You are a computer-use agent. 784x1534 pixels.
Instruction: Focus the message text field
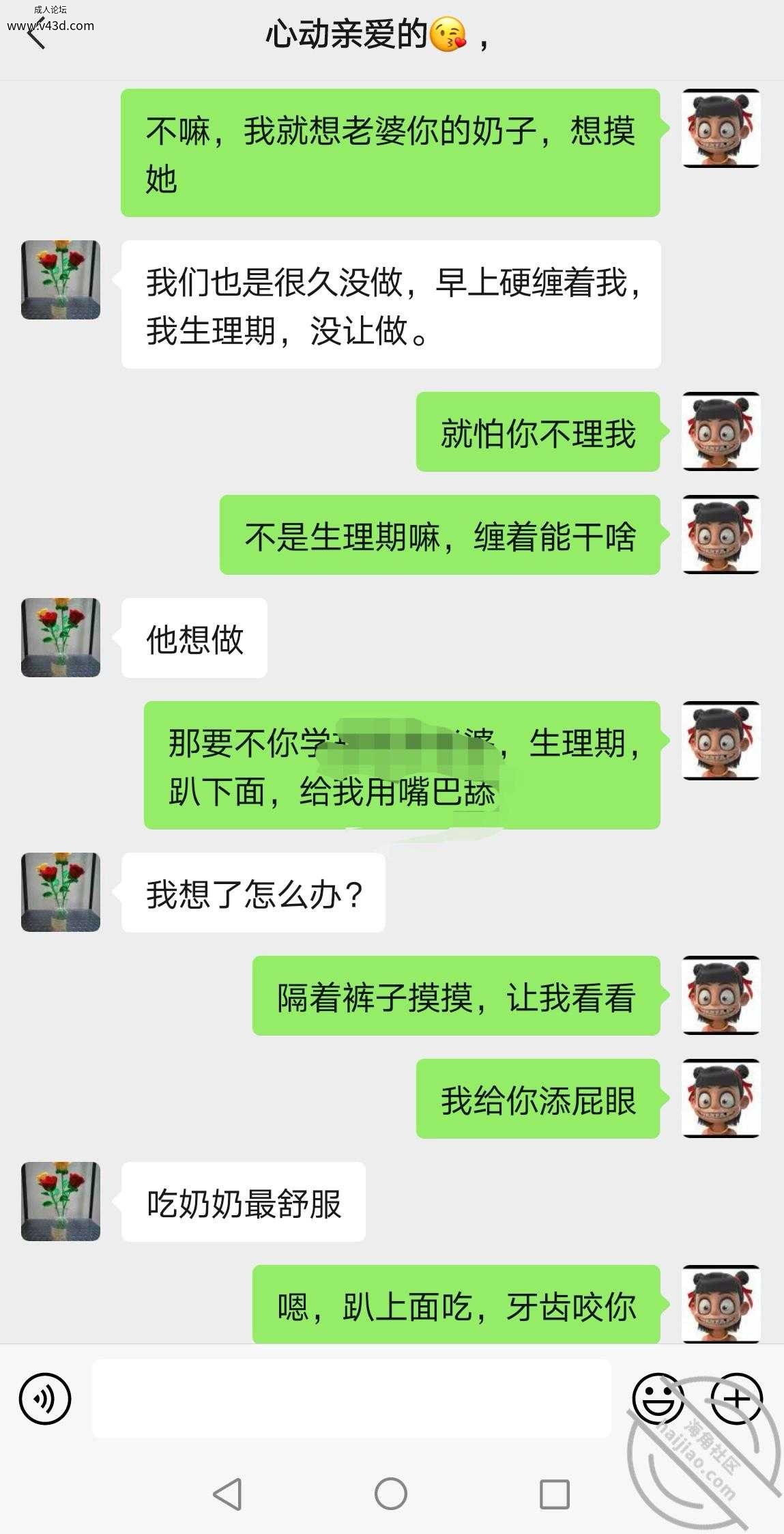coord(351,1398)
